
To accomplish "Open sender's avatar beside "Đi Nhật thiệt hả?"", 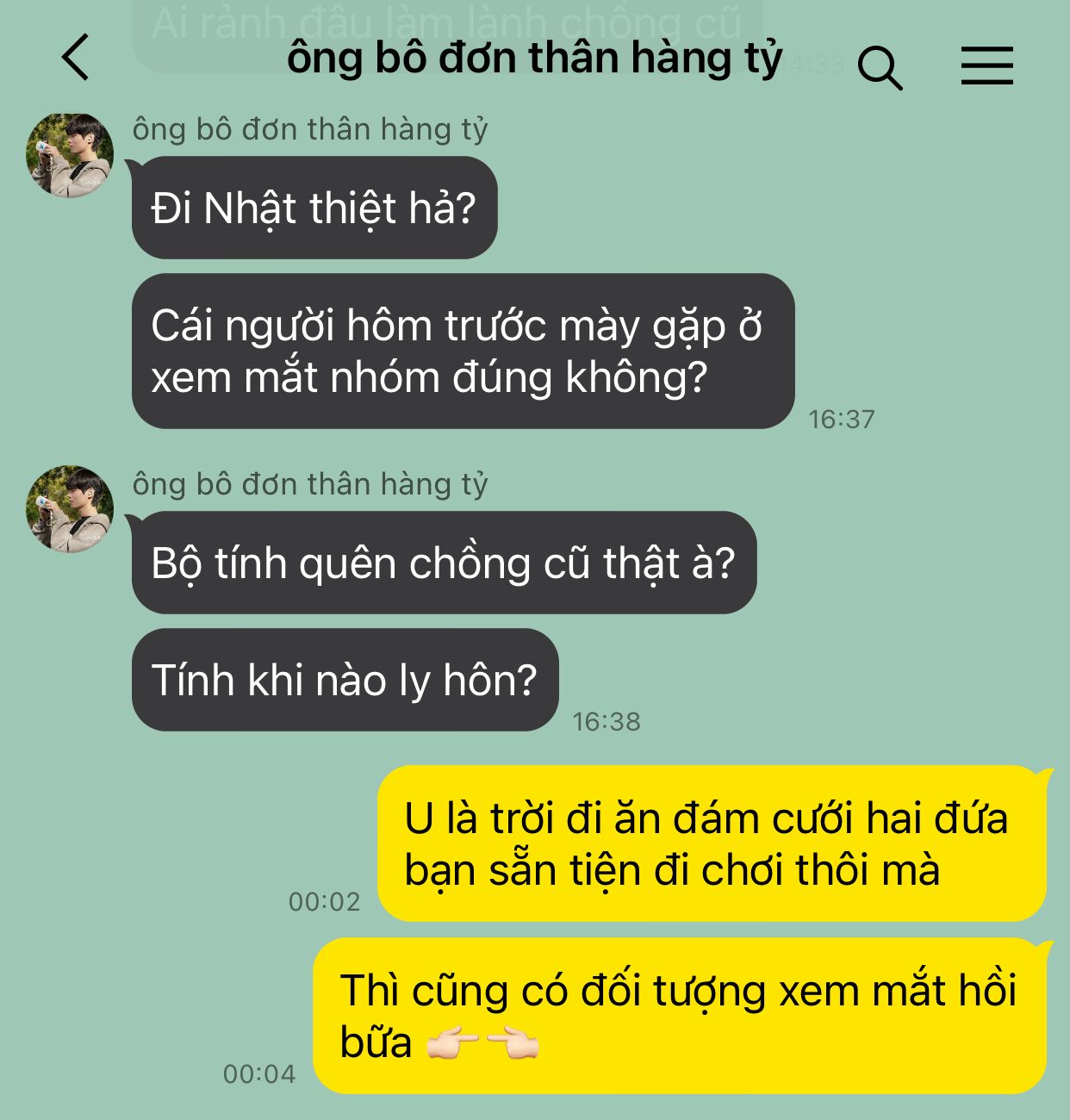I will (70, 155).
